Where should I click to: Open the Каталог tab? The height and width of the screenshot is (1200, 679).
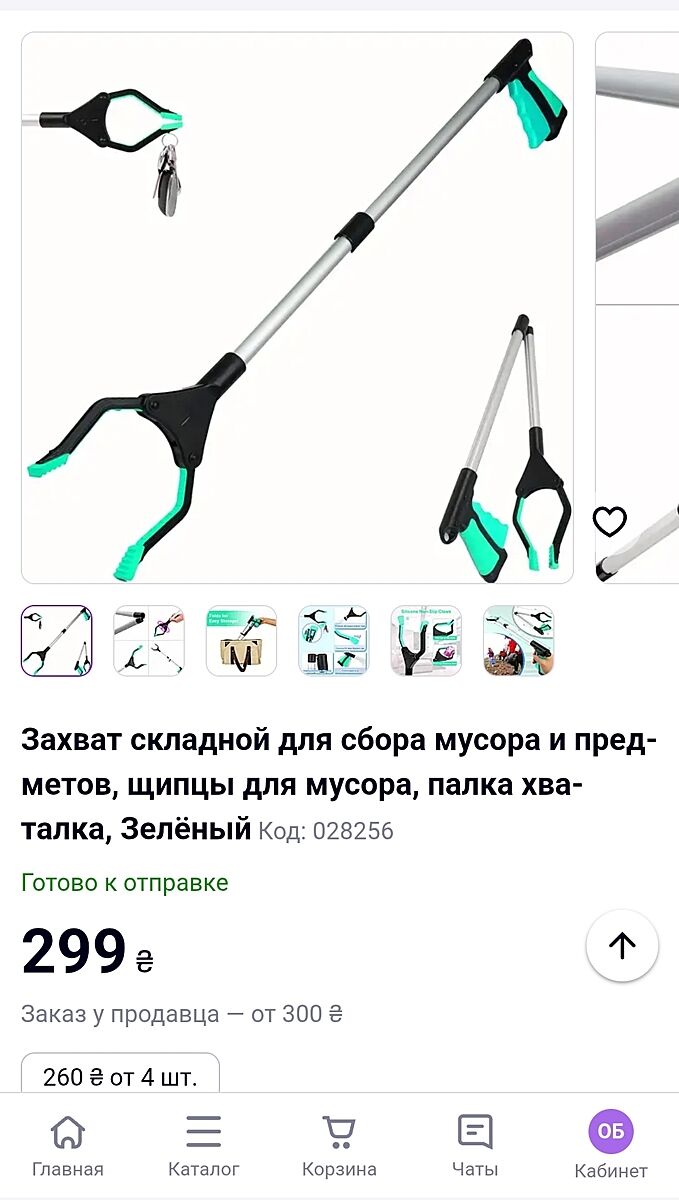[204, 1147]
